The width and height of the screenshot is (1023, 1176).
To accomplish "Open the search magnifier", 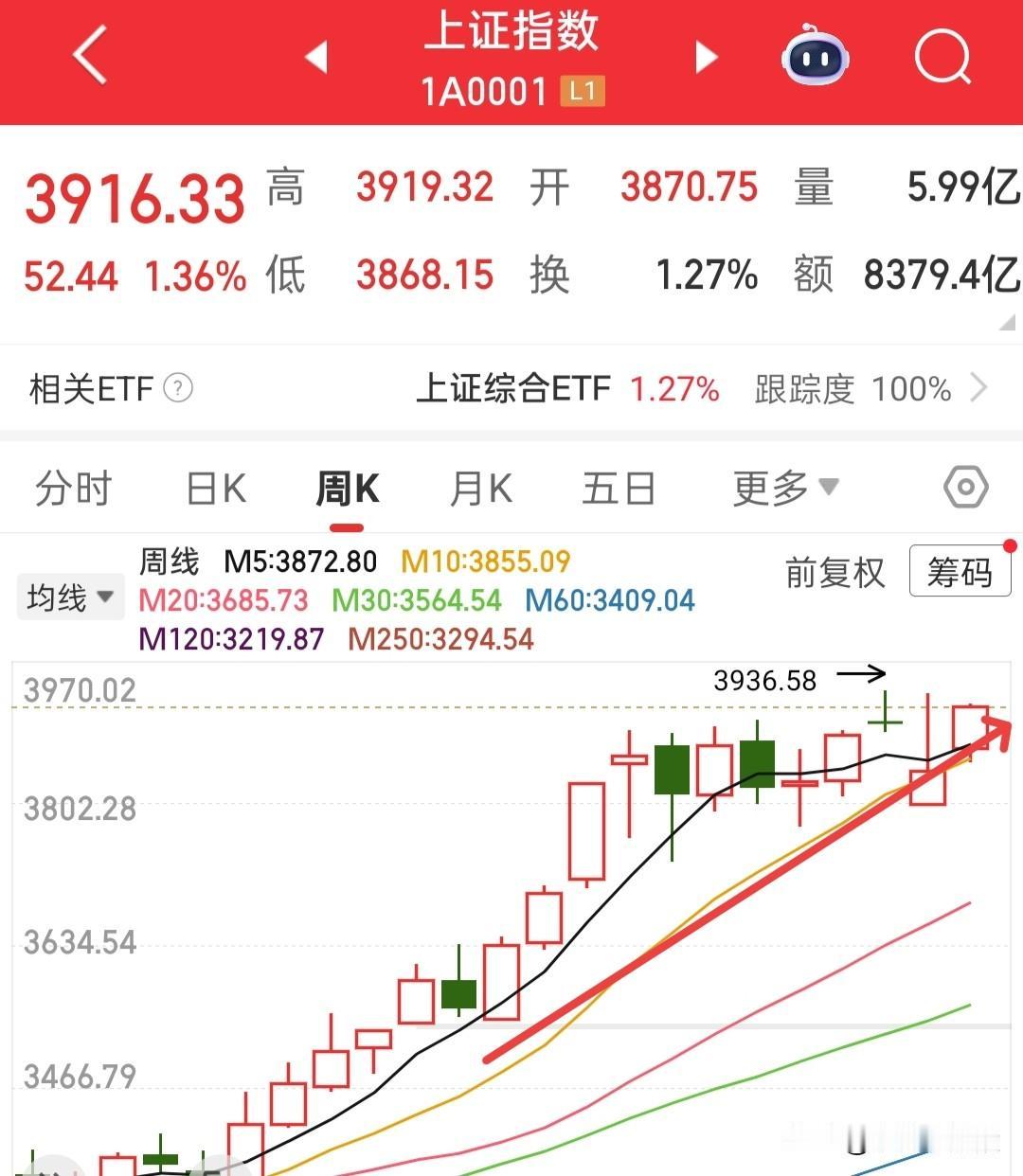I will point(942,57).
